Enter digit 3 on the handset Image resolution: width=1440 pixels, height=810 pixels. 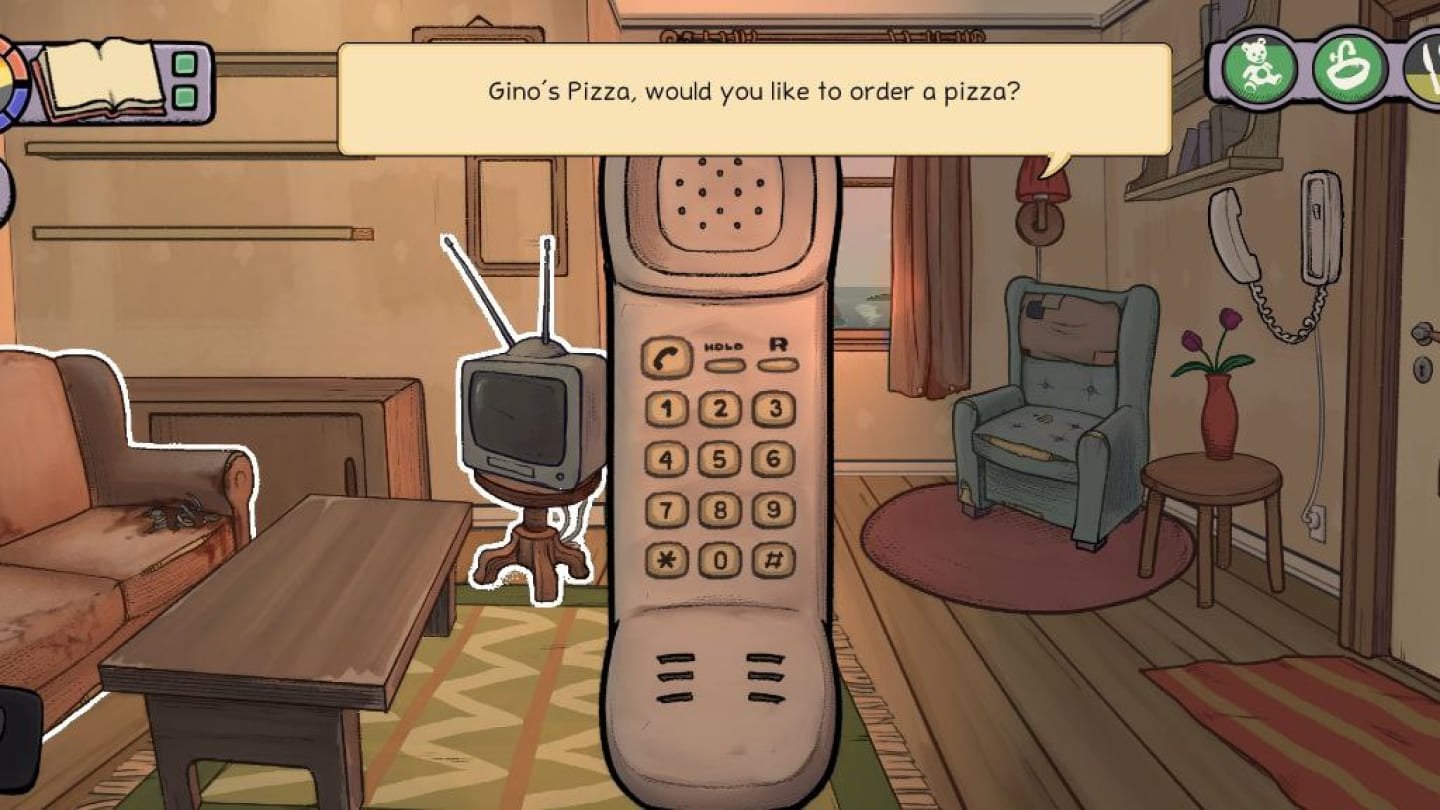[773, 408]
